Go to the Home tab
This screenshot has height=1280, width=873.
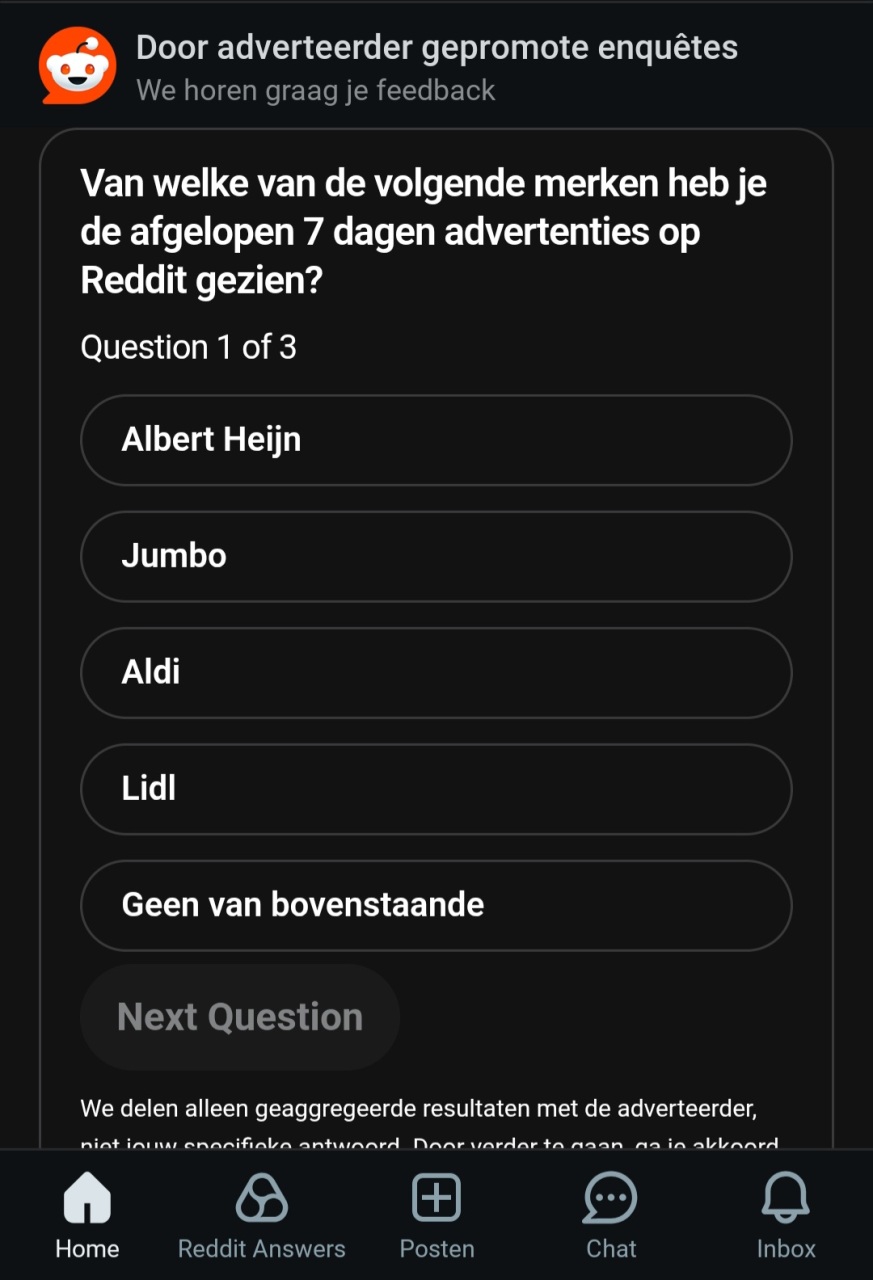coord(87,1215)
